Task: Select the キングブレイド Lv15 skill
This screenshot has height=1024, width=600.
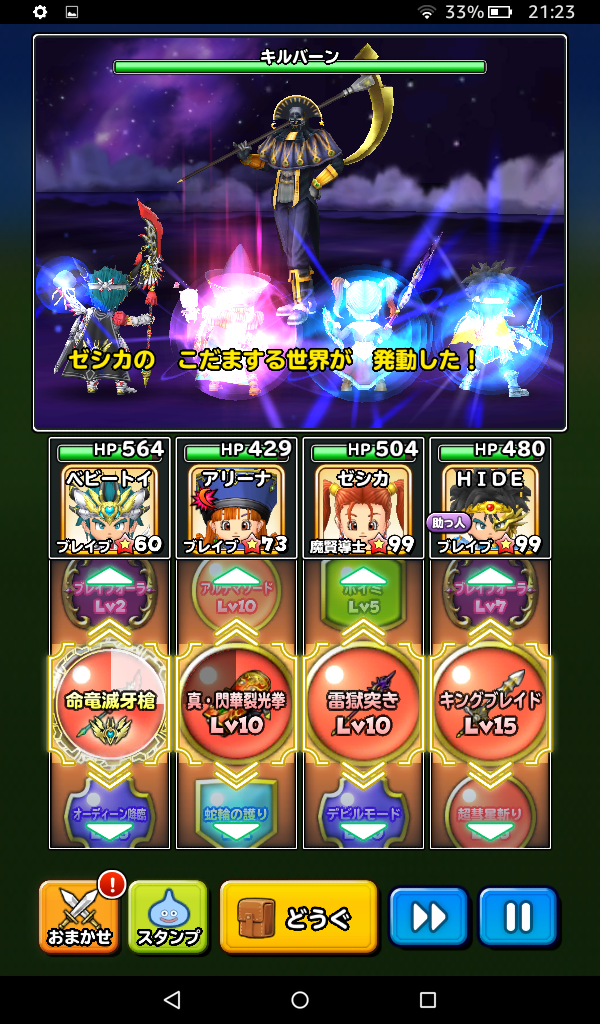Action: 490,704
